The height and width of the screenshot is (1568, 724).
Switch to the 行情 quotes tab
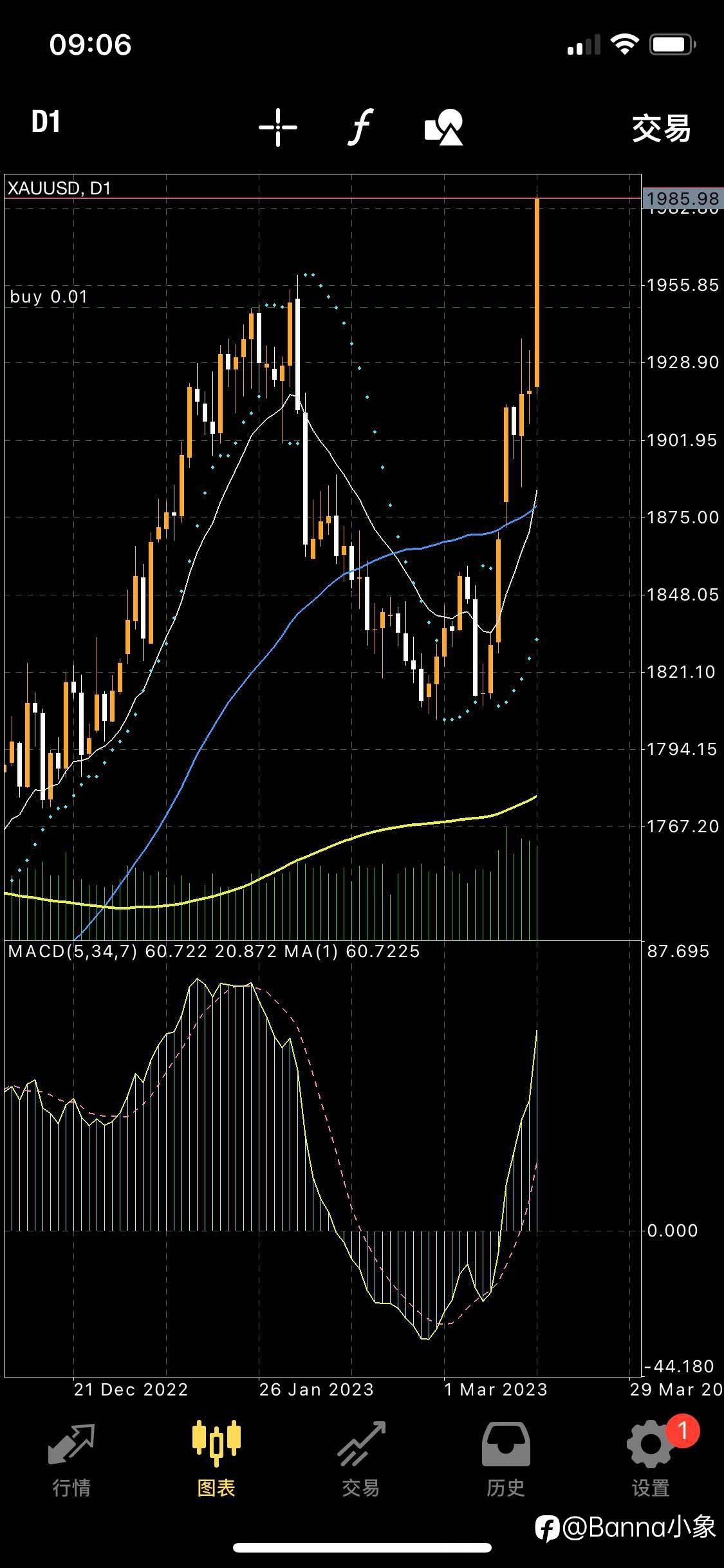click(x=71, y=1459)
